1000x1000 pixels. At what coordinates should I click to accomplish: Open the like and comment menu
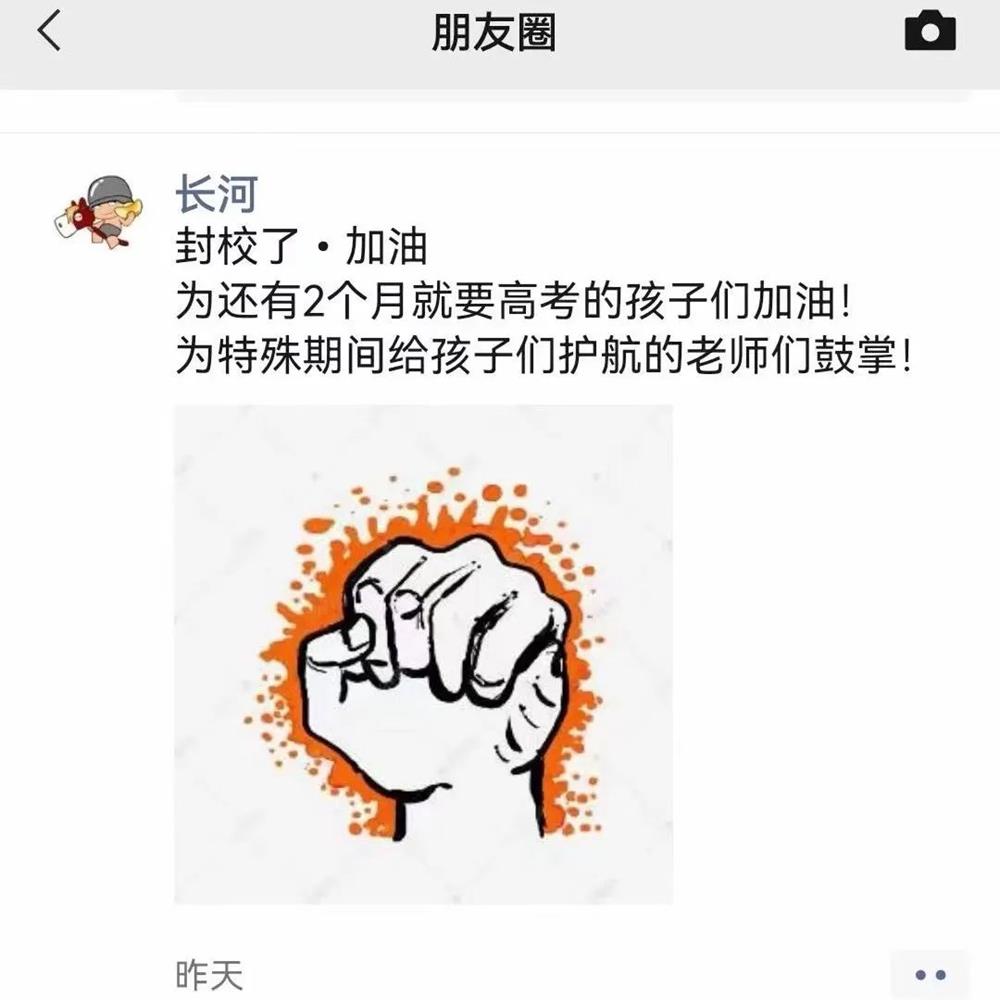930,973
